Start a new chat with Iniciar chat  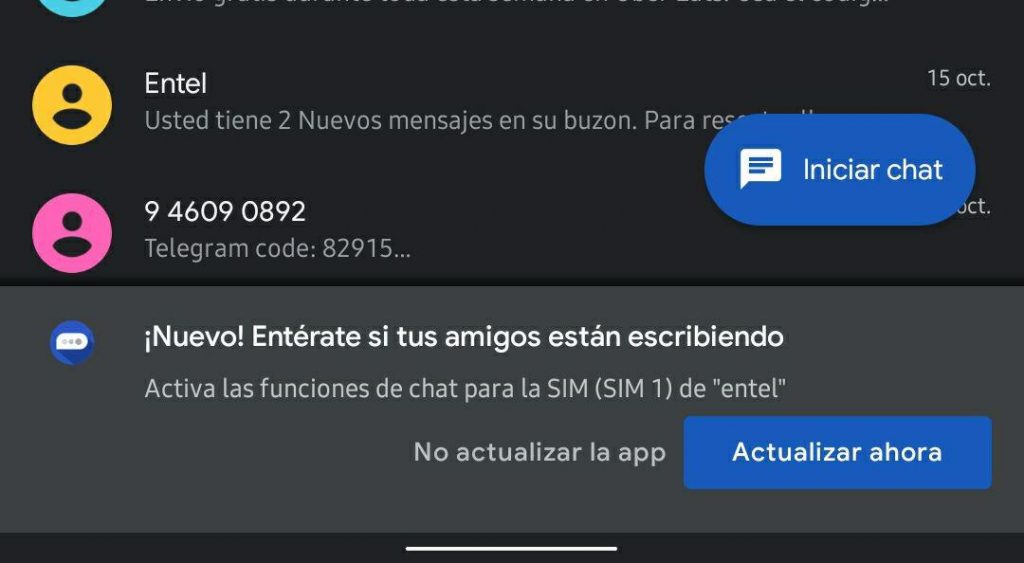point(840,170)
